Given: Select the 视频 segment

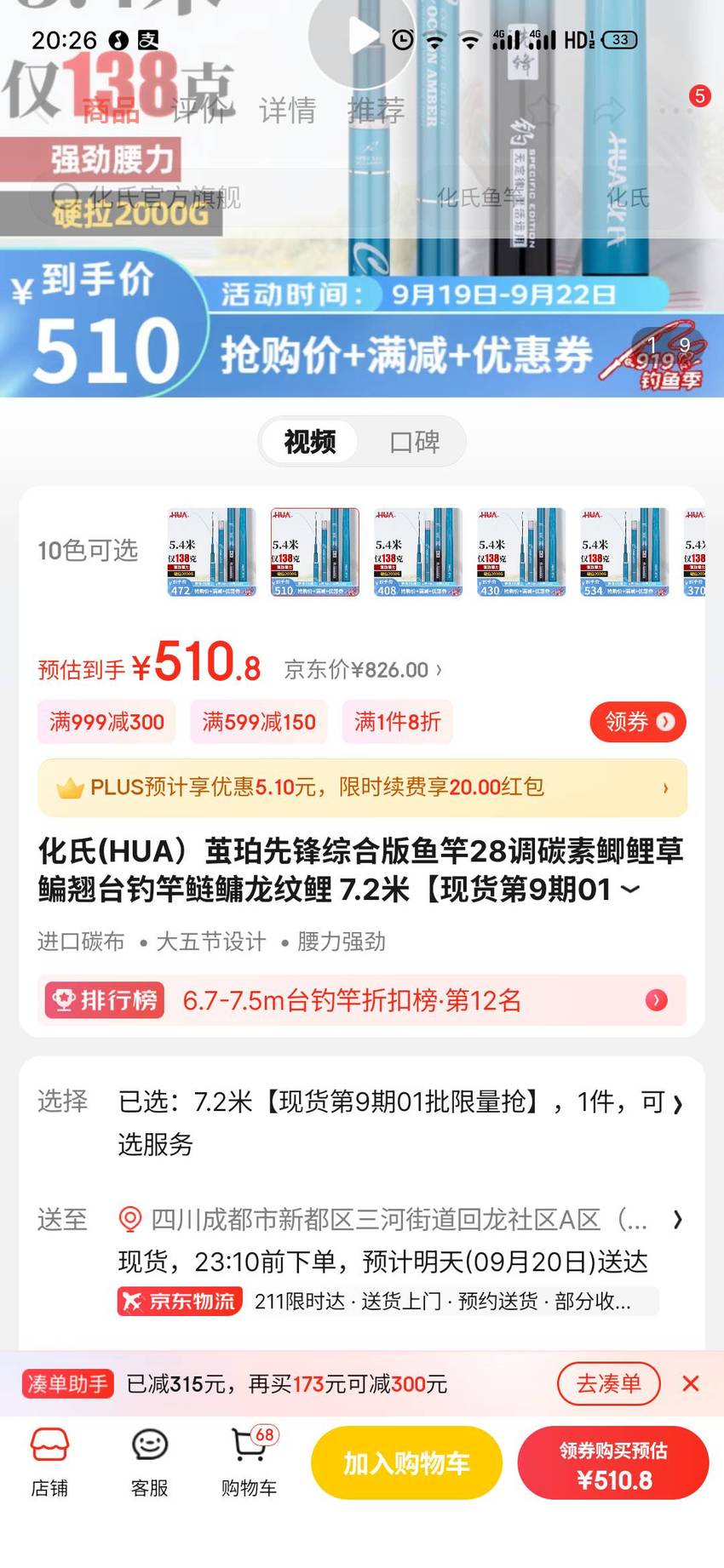Looking at the screenshot, I should pos(309,442).
